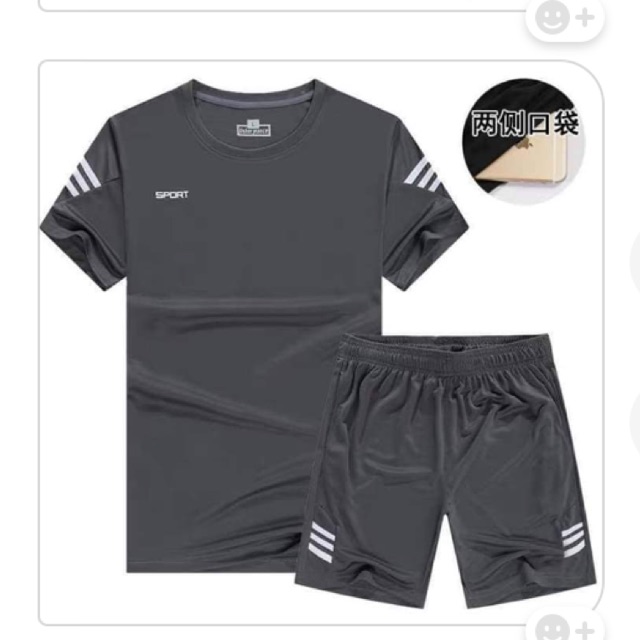Open the grey sportswear set photo
The width and height of the screenshot is (640, 640).
click(x=318, y=340)
